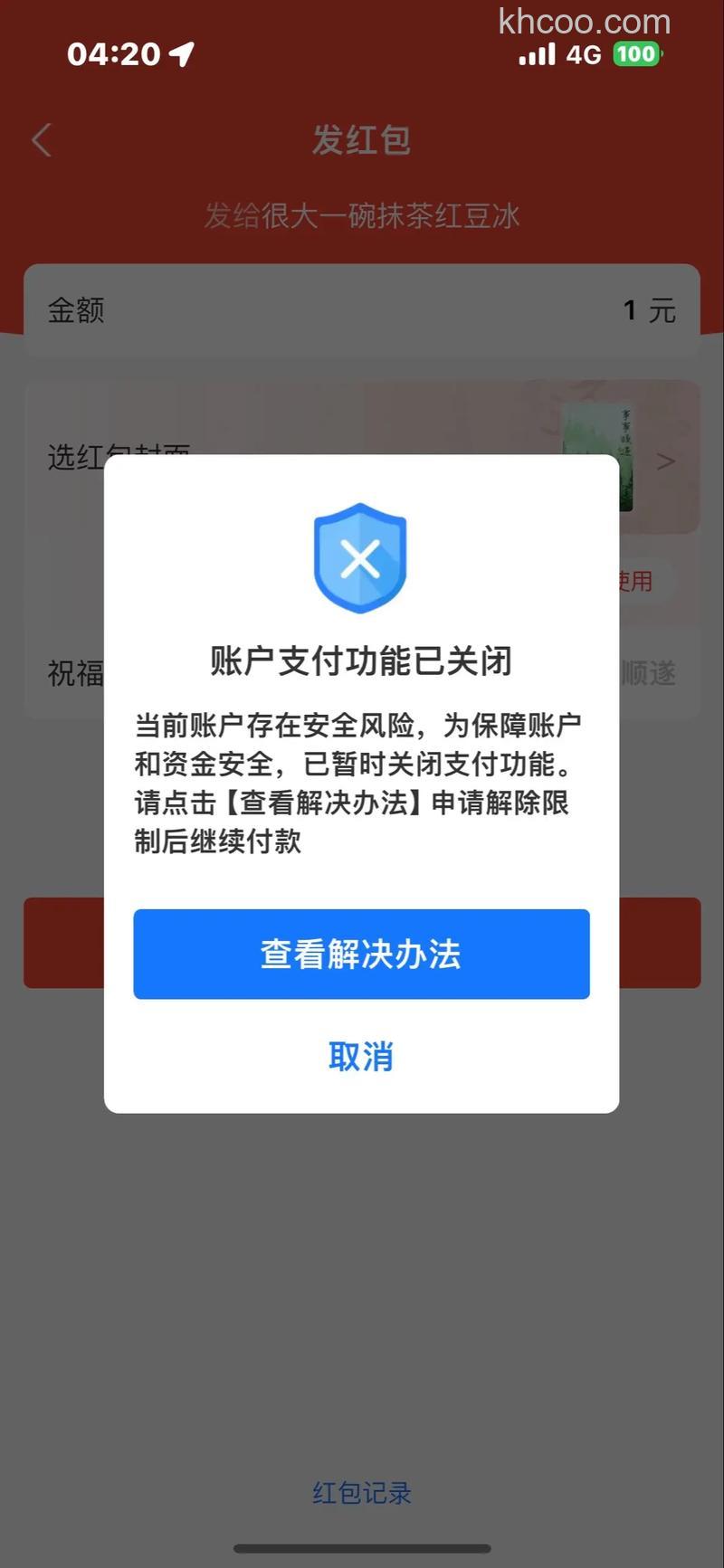Viewport: 724px width, 1568px height.
Task: Tap the 发红包 page title
Action: click(x=361, y=141)
